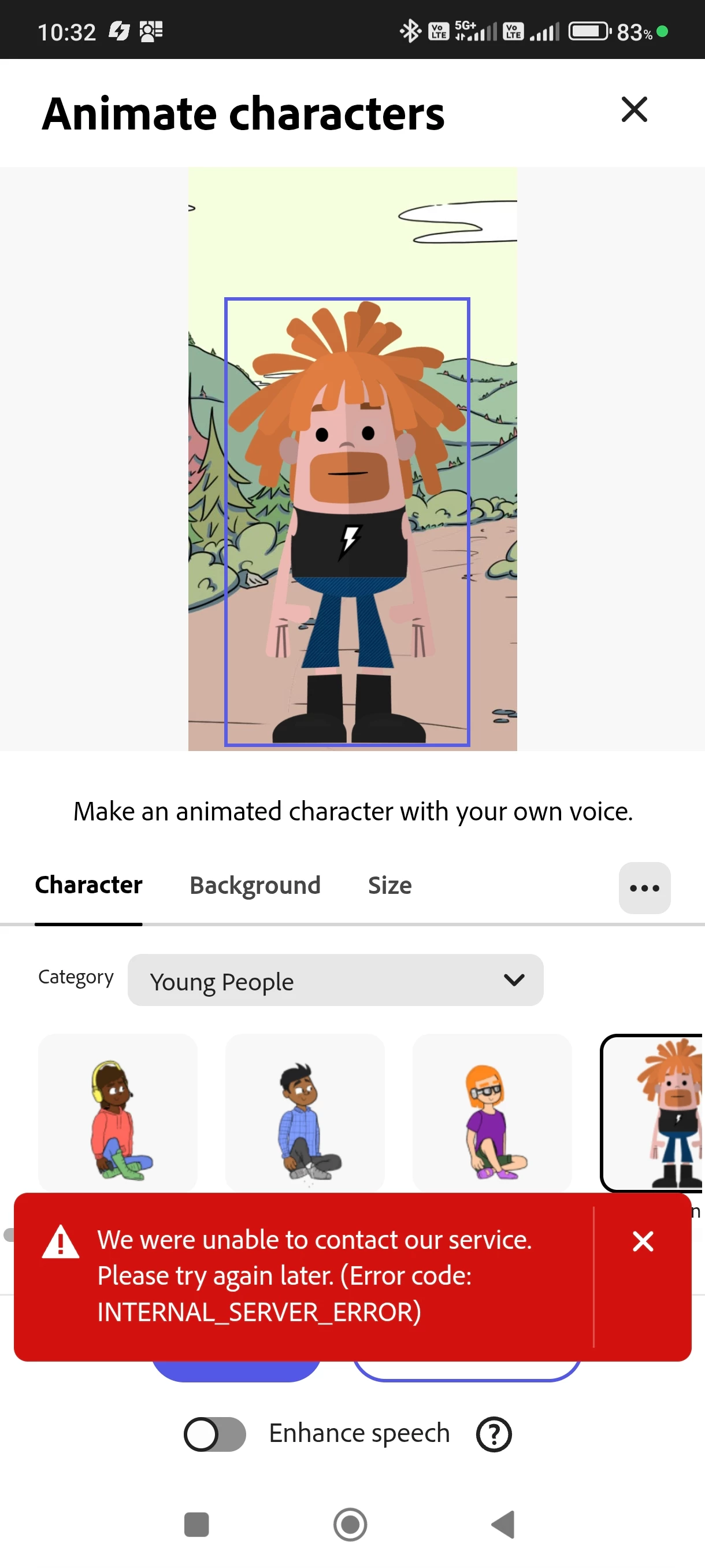Expand the Young People category dropdown
The height and width of the screenshot is (1568, 705).
coord(335,980)
